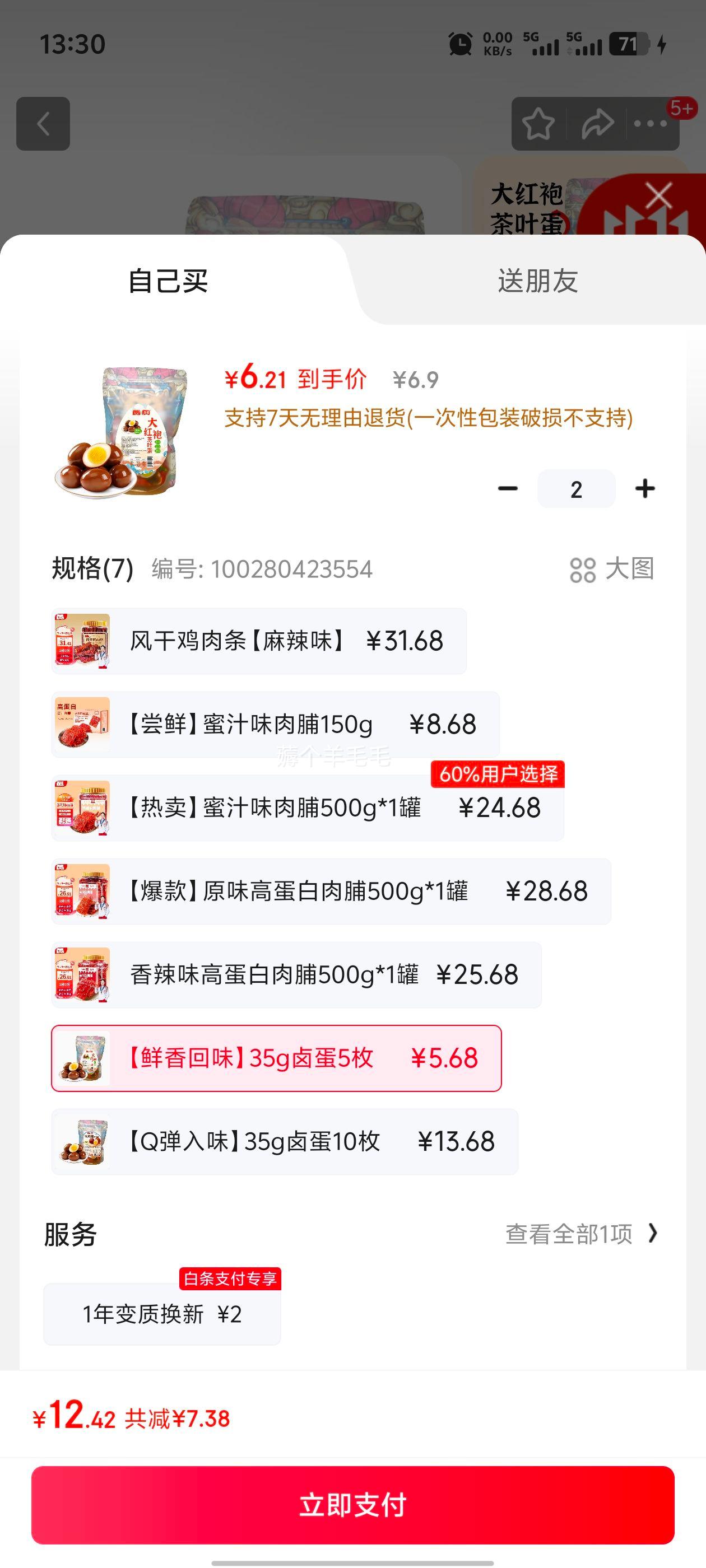View all services via 查看全部1项
Image resolution: width=706 pixels, height=1568 pixels.
tap(581, 1234)
